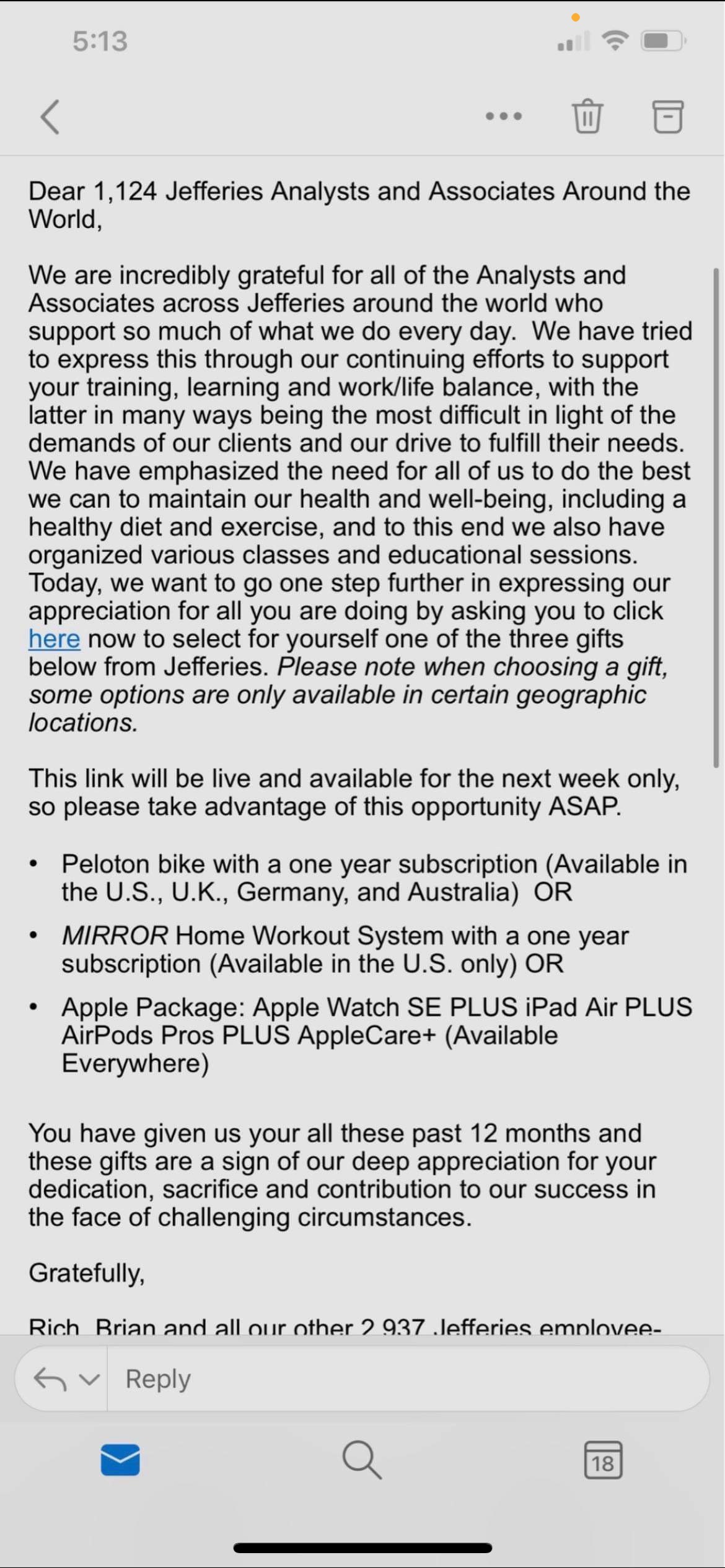This screenshot has height=1568, width=725.
Task: Open the Search tab
Action: pyautogui.click(x=362, y=1460)
